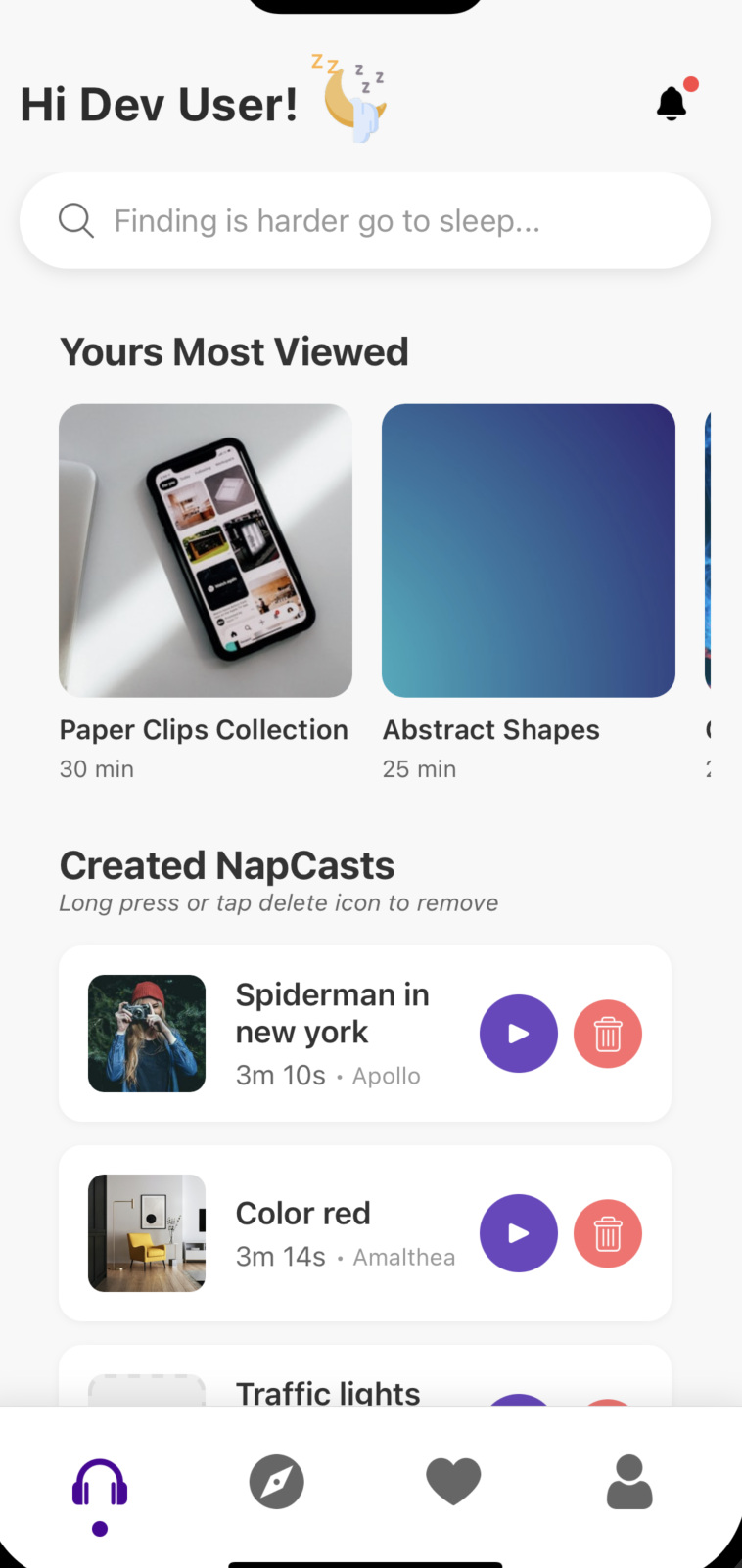Open the profile tab
This screenshot has width=742, height=1568.
(629, 1482)
